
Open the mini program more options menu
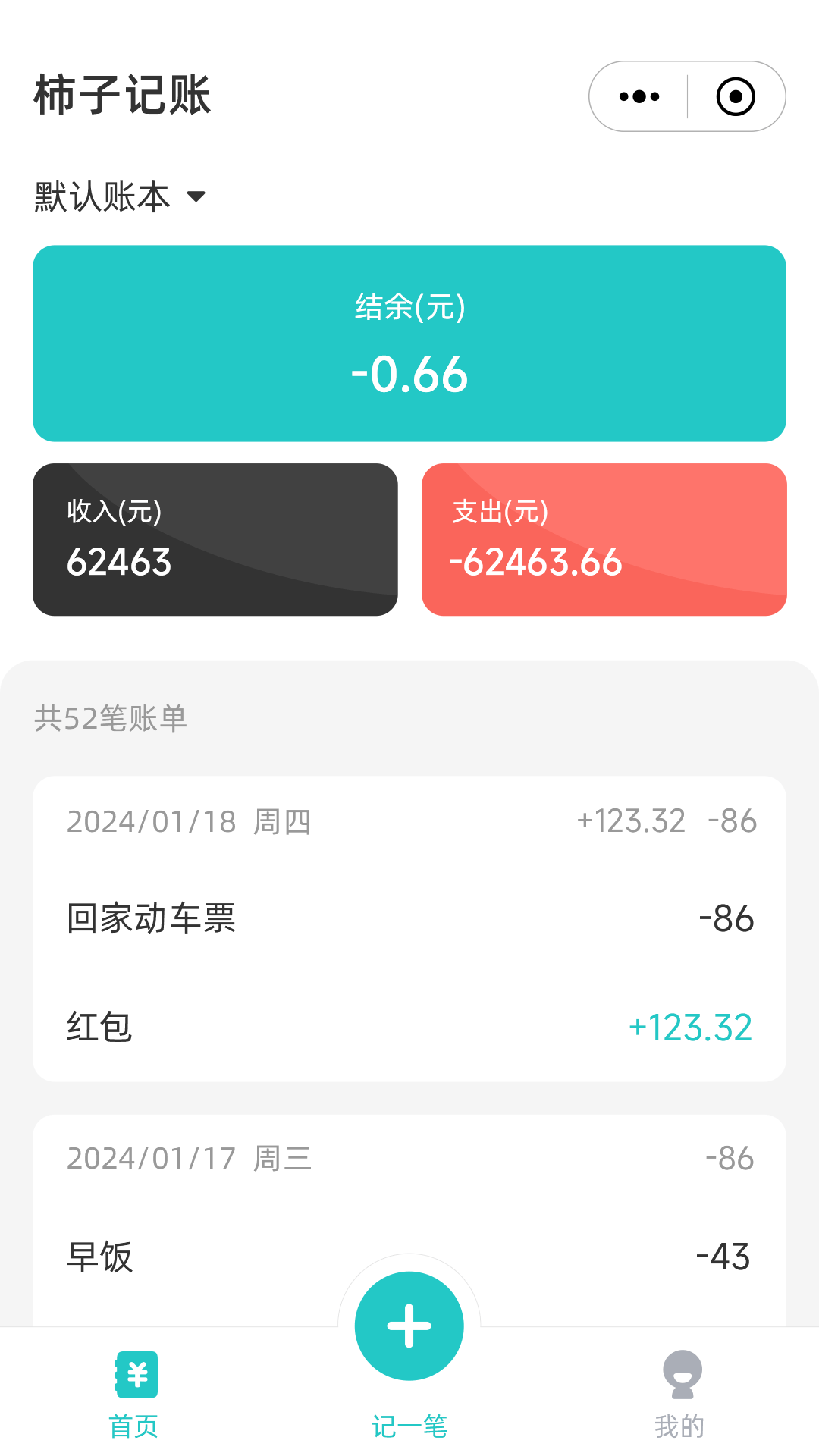[639, 96]
